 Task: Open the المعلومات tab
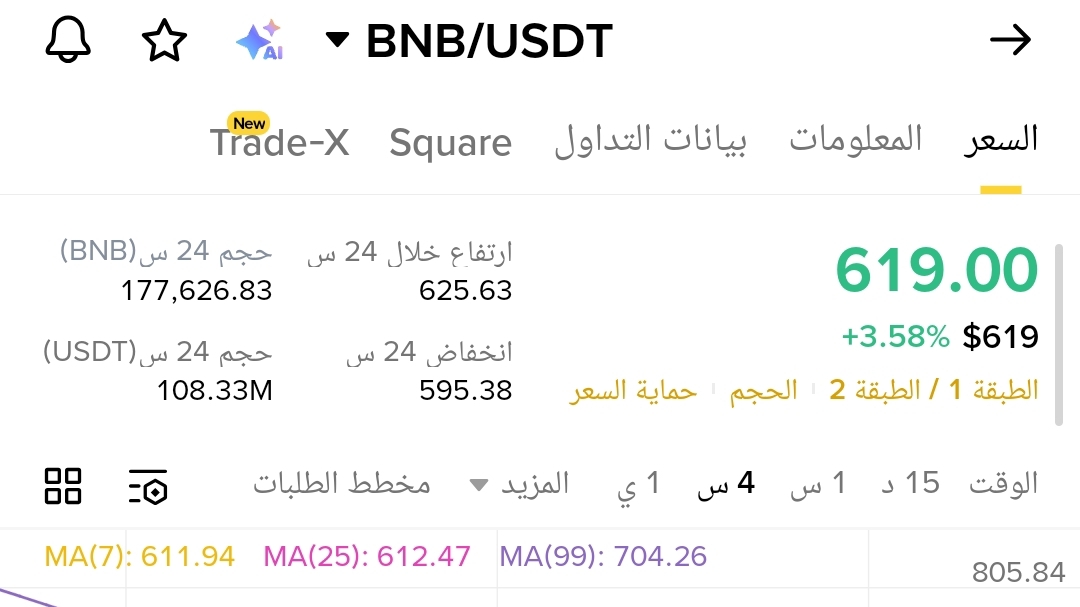tap(856, 140)
